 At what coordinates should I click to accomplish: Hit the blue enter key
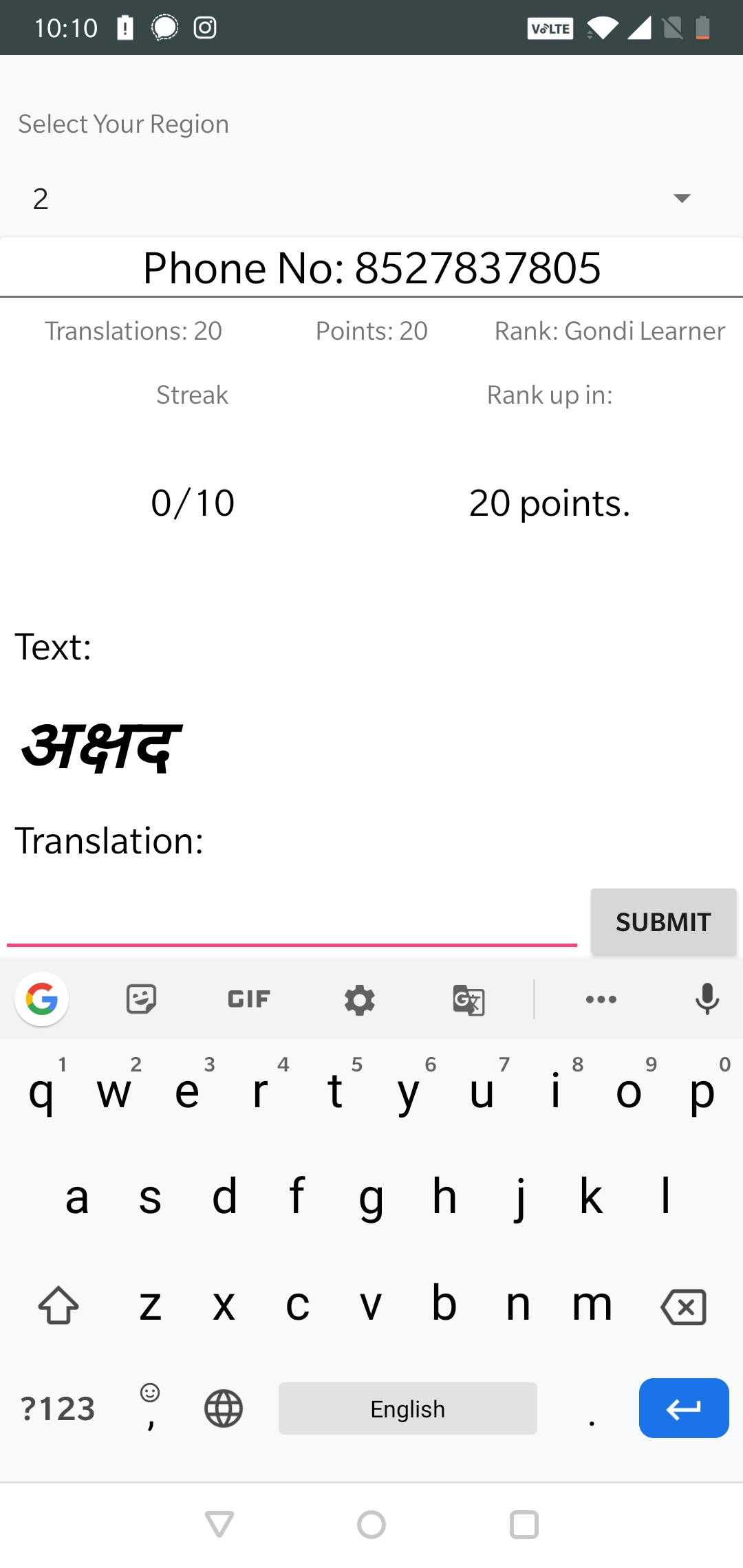(683, 1408)
